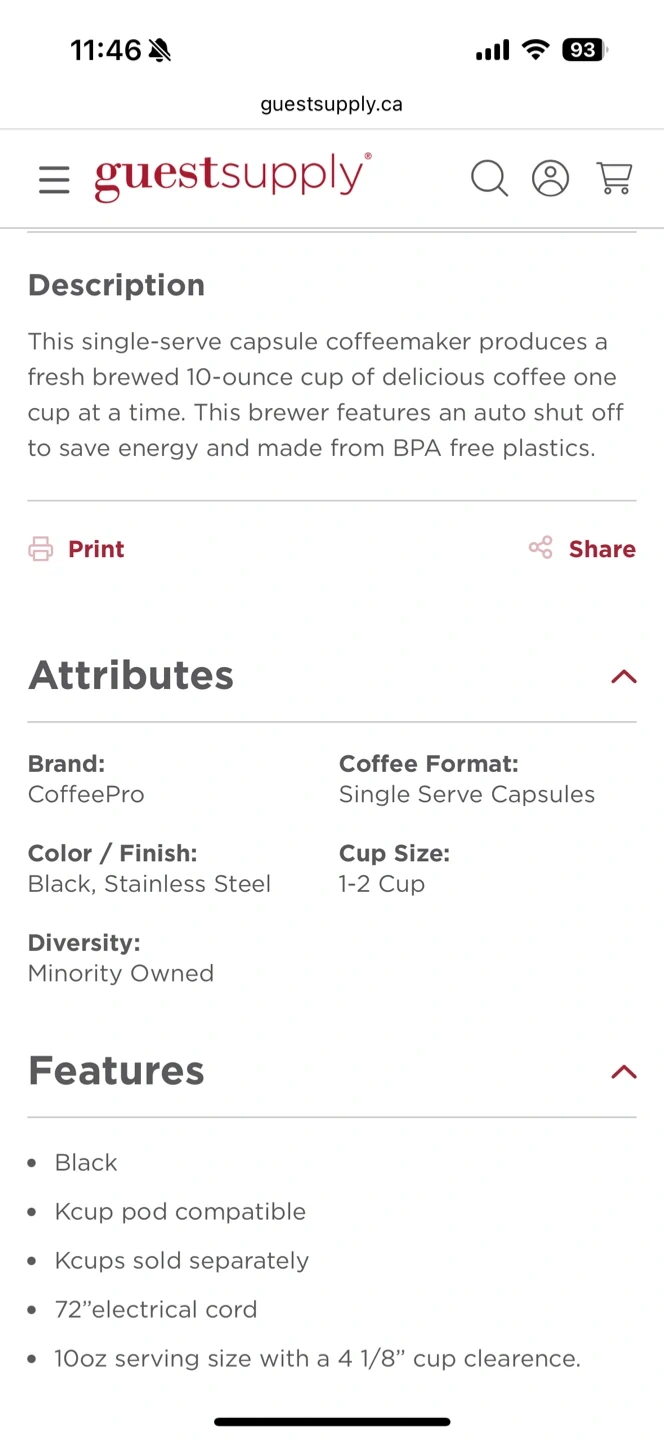Open the hamburger menu
The width and height of the screenshot is (664, 1440).
54,180
